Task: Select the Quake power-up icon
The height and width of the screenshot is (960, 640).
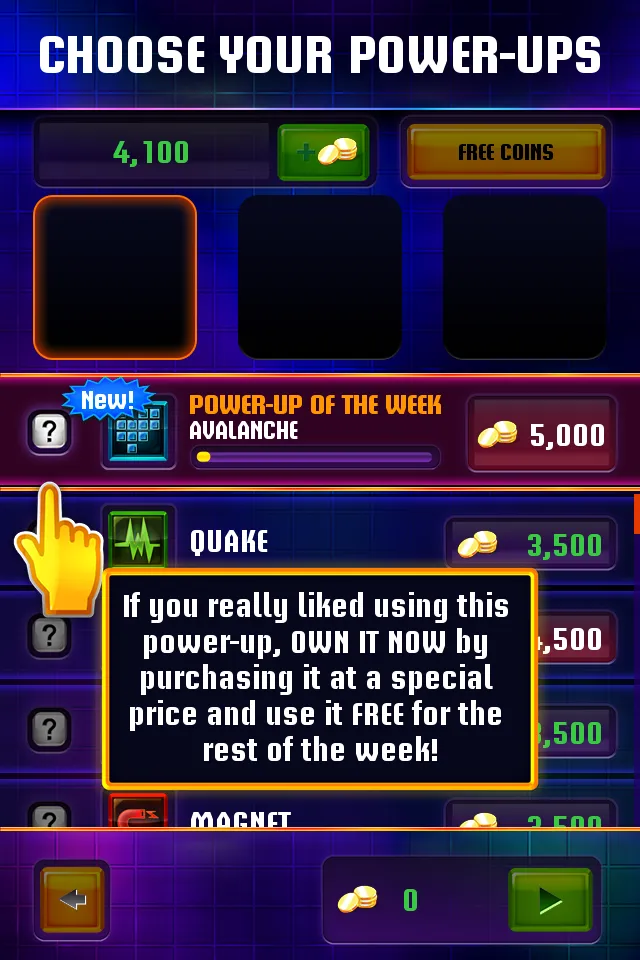Action: click(138, 538)
